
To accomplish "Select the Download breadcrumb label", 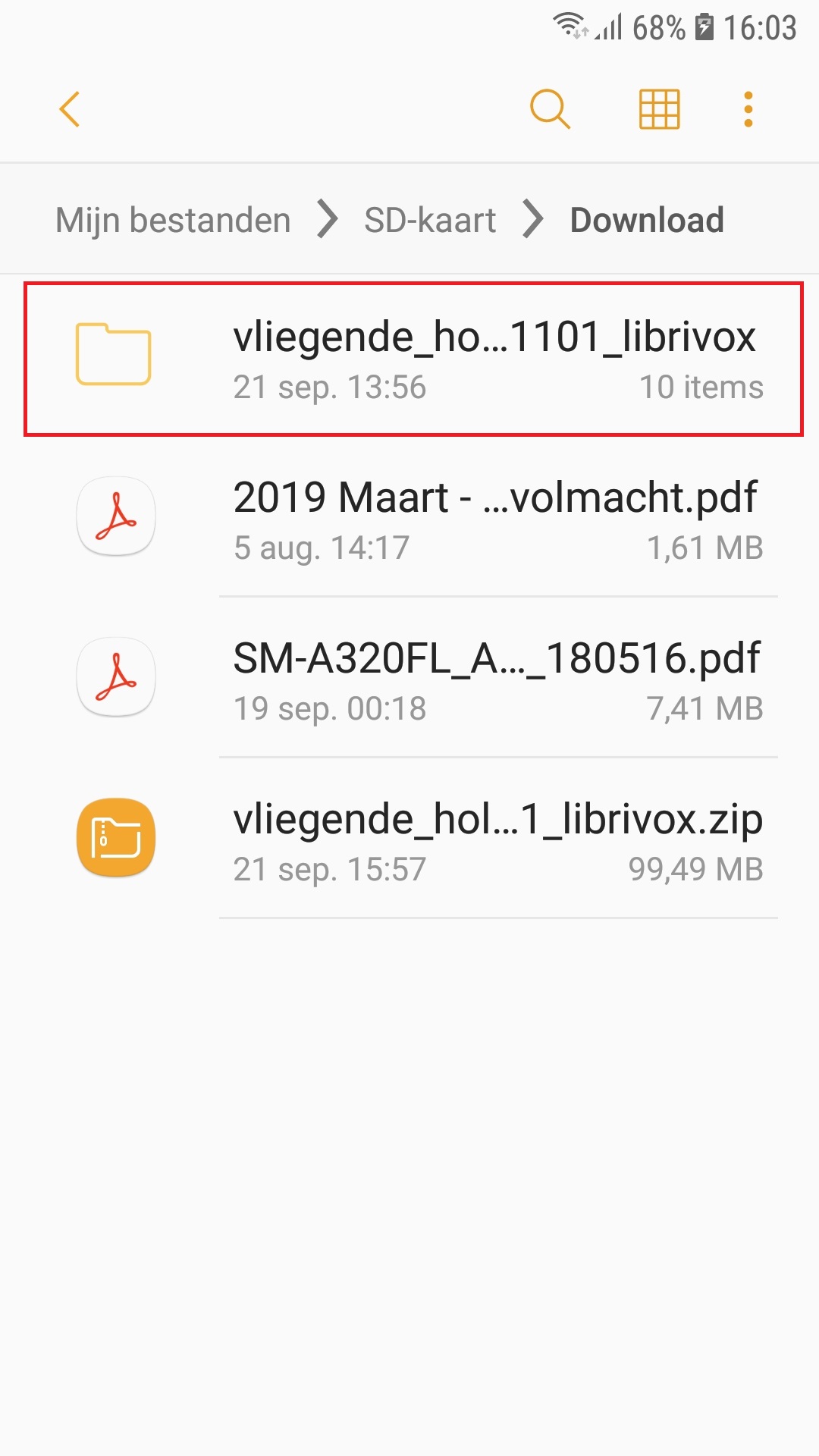I will (x=648, y=219).
